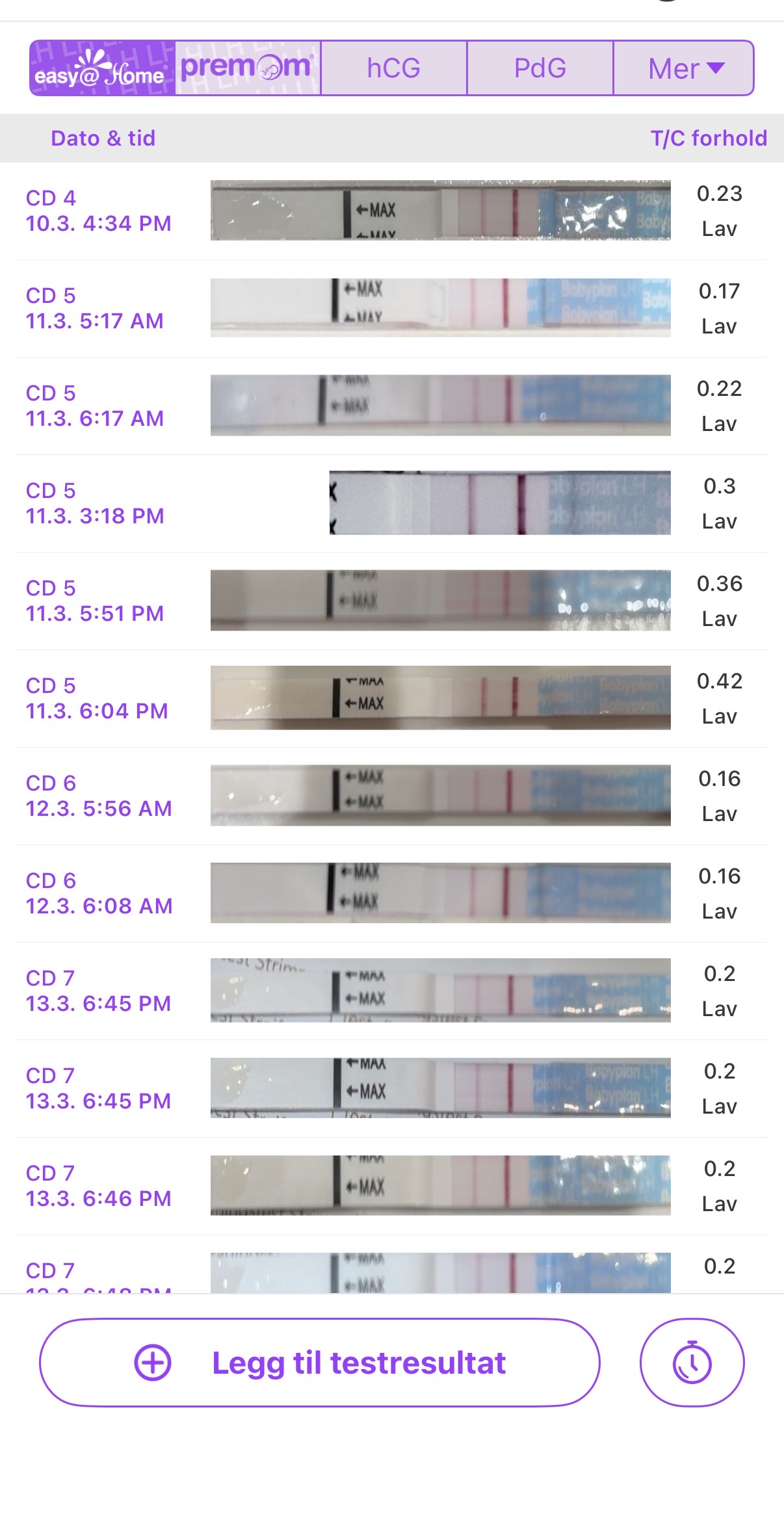Open the timer icon button

tap(692, 1362)
